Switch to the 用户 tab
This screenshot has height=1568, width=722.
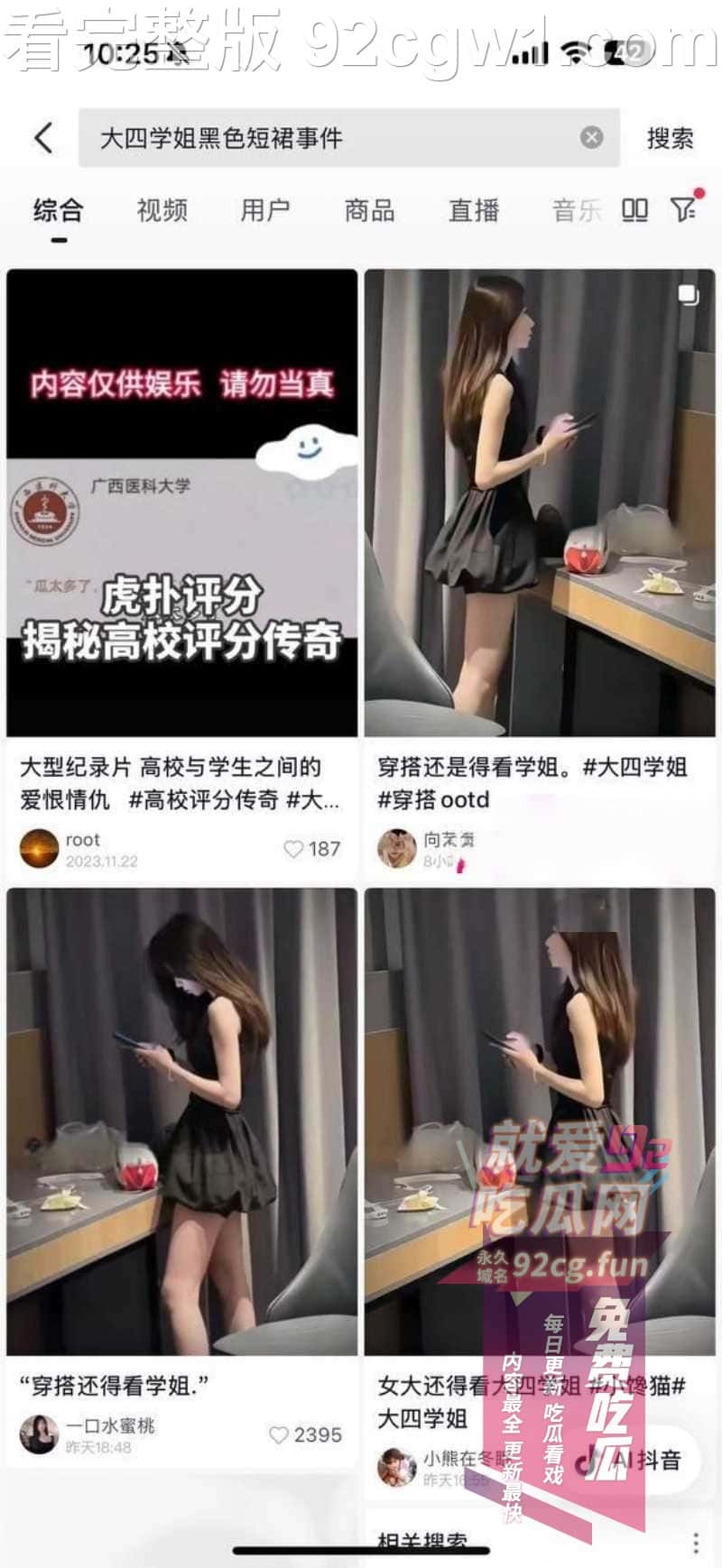[x=265, y=210]
